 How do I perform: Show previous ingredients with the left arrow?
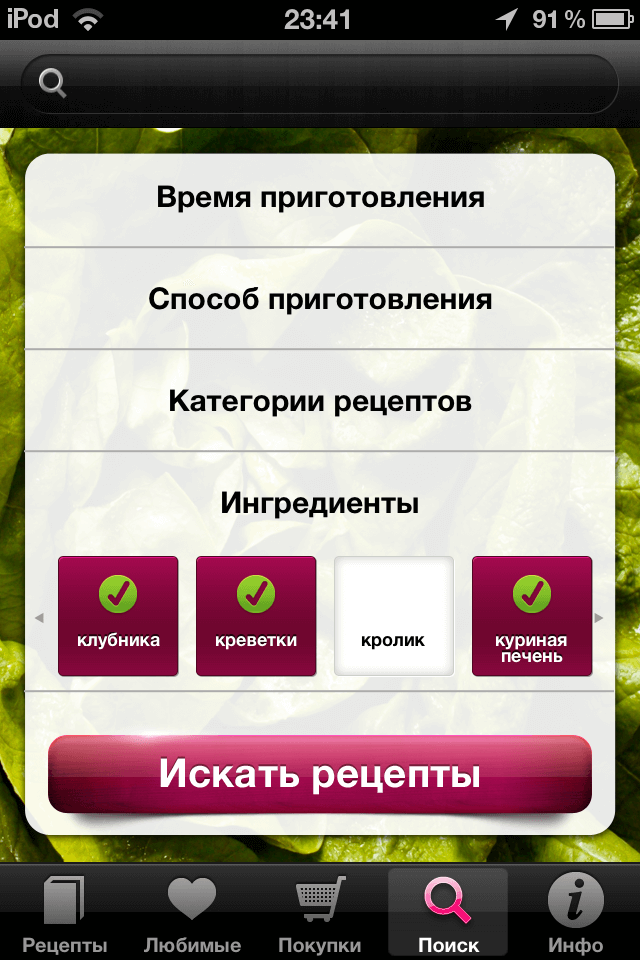[39, 618]
